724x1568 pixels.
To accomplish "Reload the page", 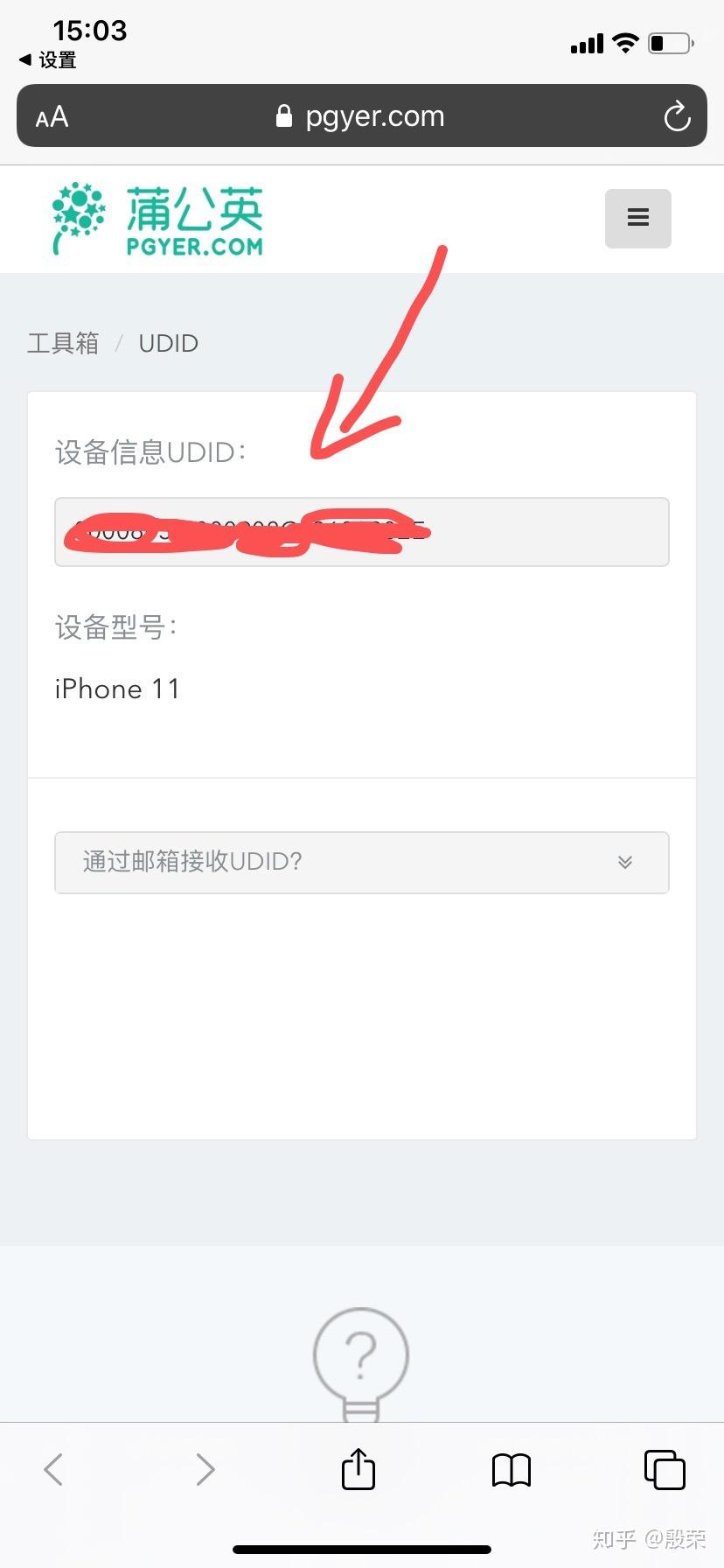I will click(x=677, y=116).
